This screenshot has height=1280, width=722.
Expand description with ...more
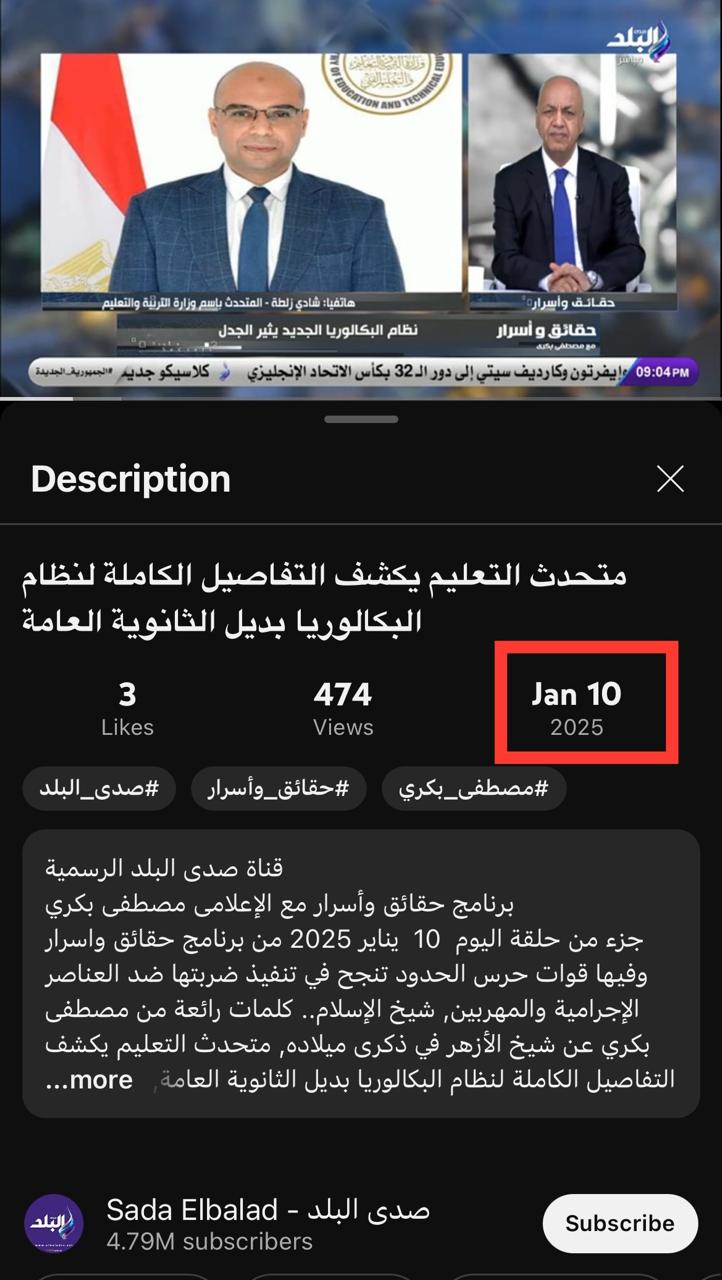pos(89,1080)
